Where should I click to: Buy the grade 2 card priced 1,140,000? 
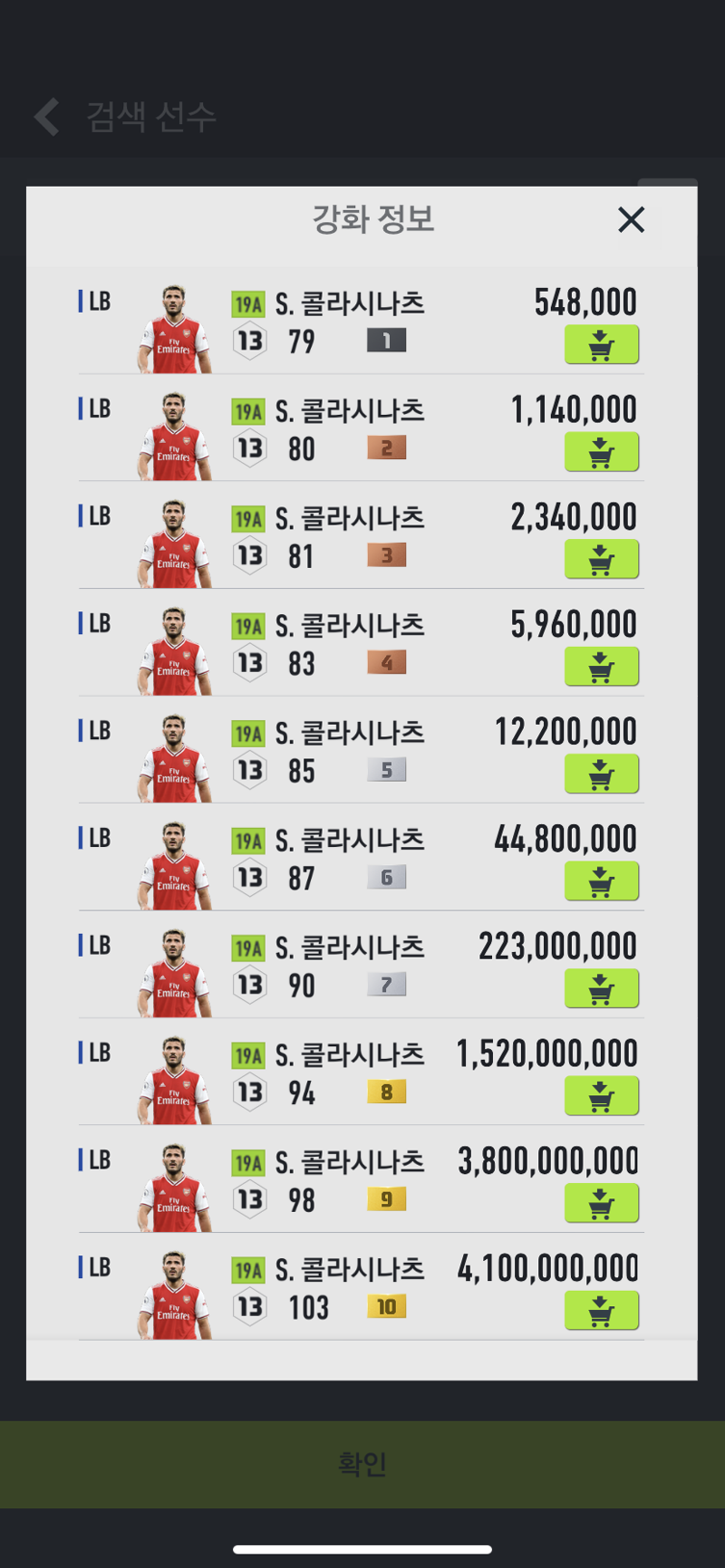point(601,452)
